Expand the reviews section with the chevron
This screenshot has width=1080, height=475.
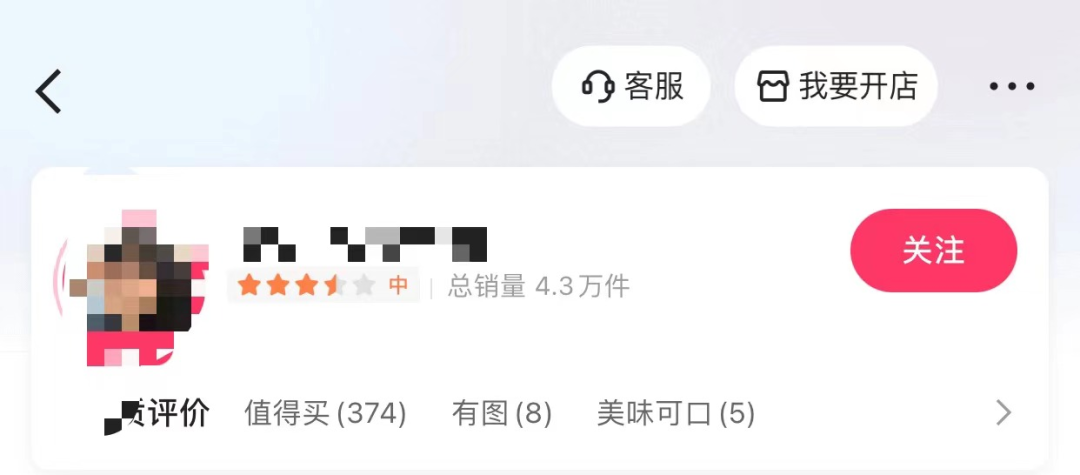click(1003, 412)
